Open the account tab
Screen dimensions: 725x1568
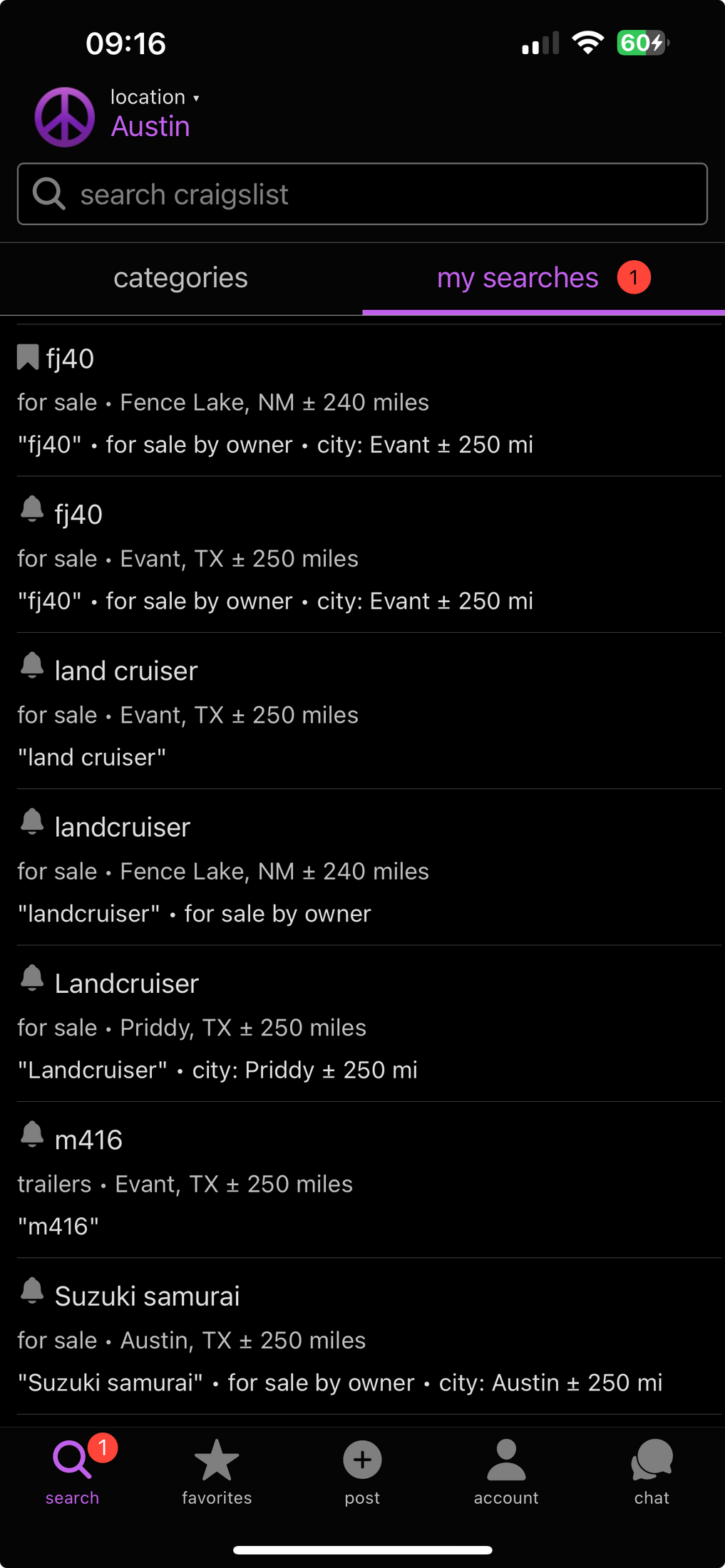click(x=506, y=1472)
